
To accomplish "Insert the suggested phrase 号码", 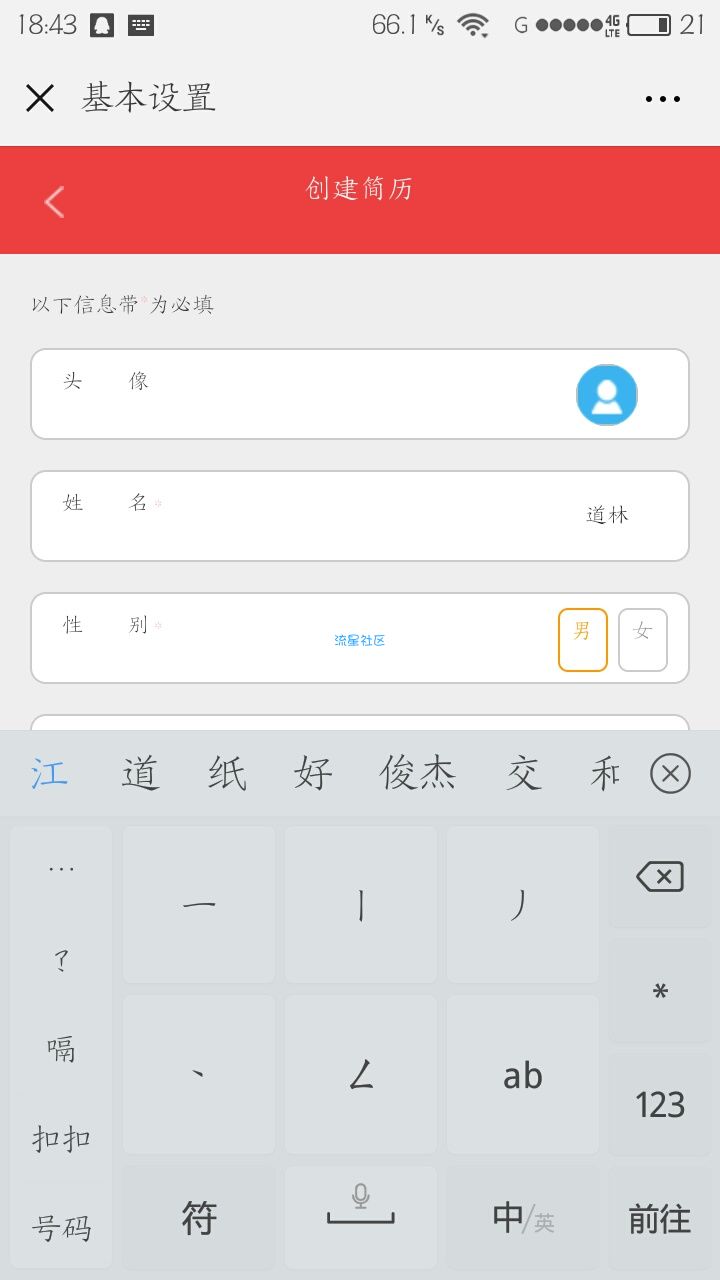I will coord(61,1227).
